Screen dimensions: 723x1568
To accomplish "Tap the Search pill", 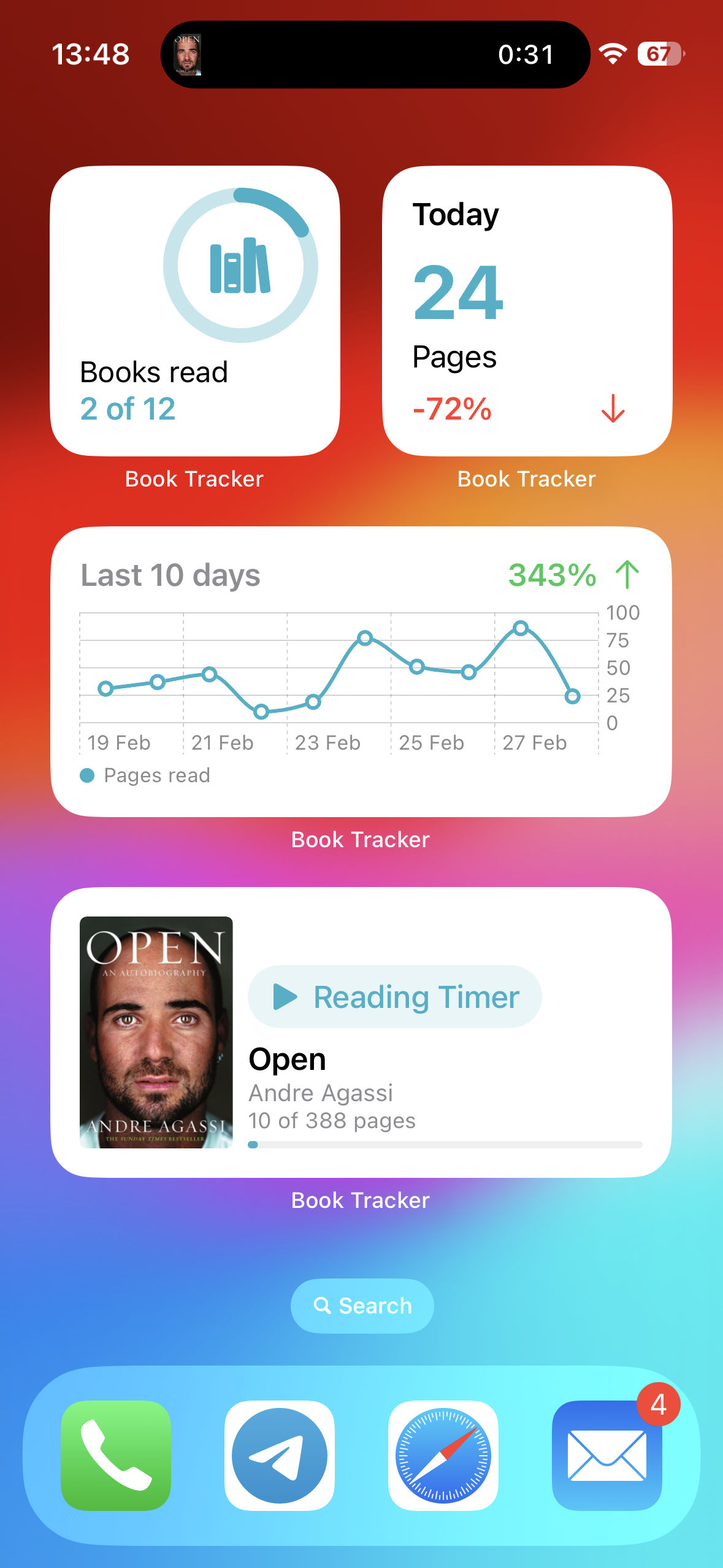I will 362,1305.
